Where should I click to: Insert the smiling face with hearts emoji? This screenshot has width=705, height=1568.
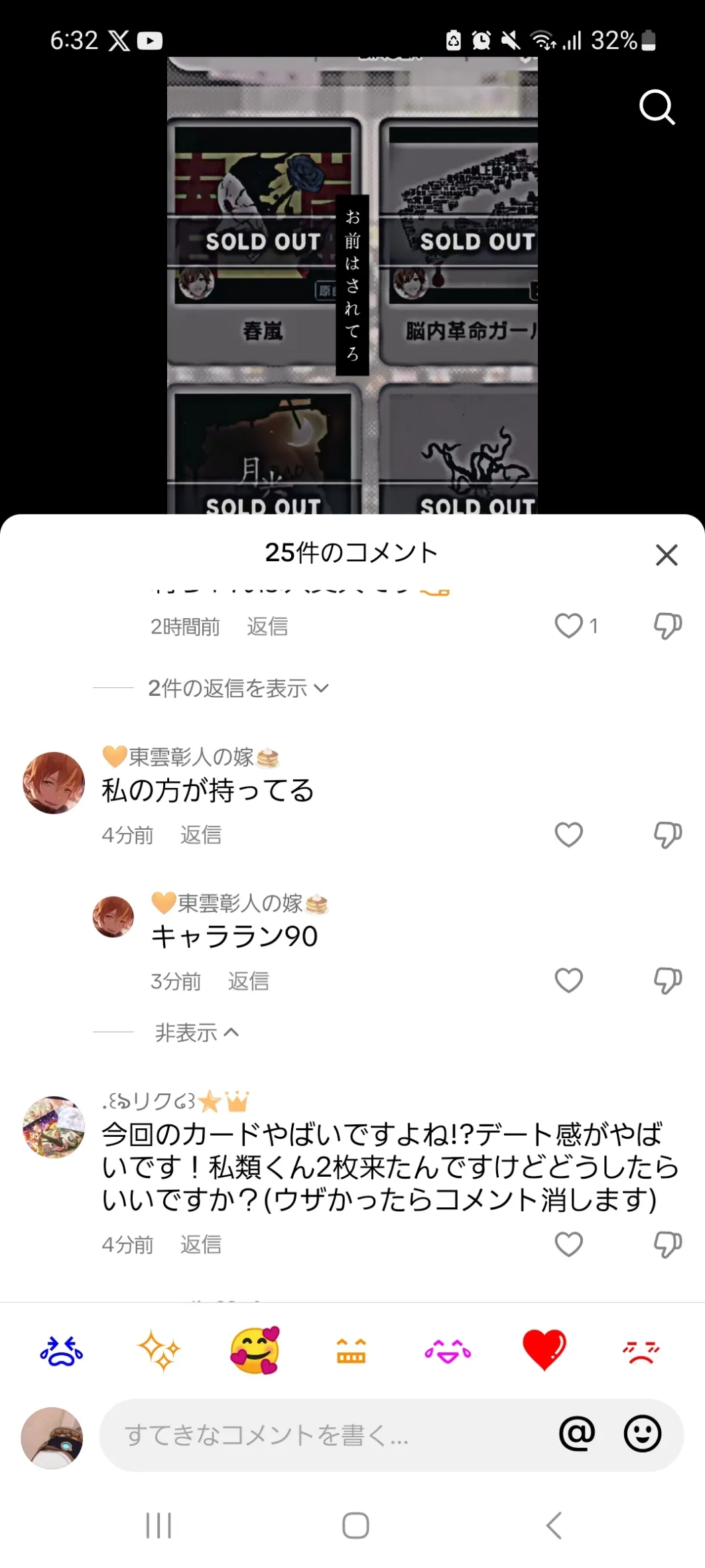(255, 1350)
